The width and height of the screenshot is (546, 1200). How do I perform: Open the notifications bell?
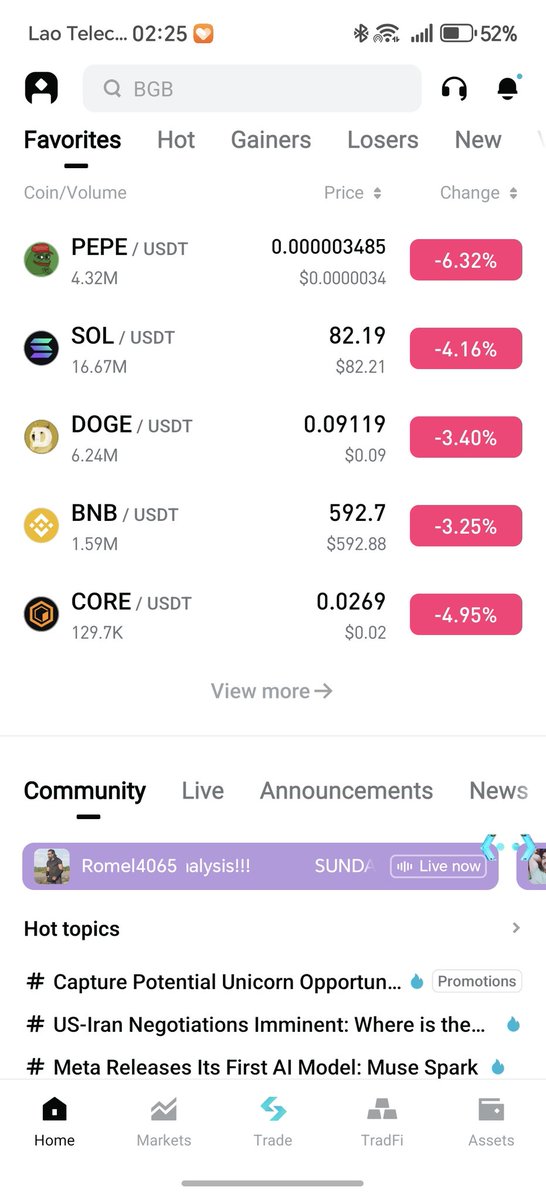509,89
